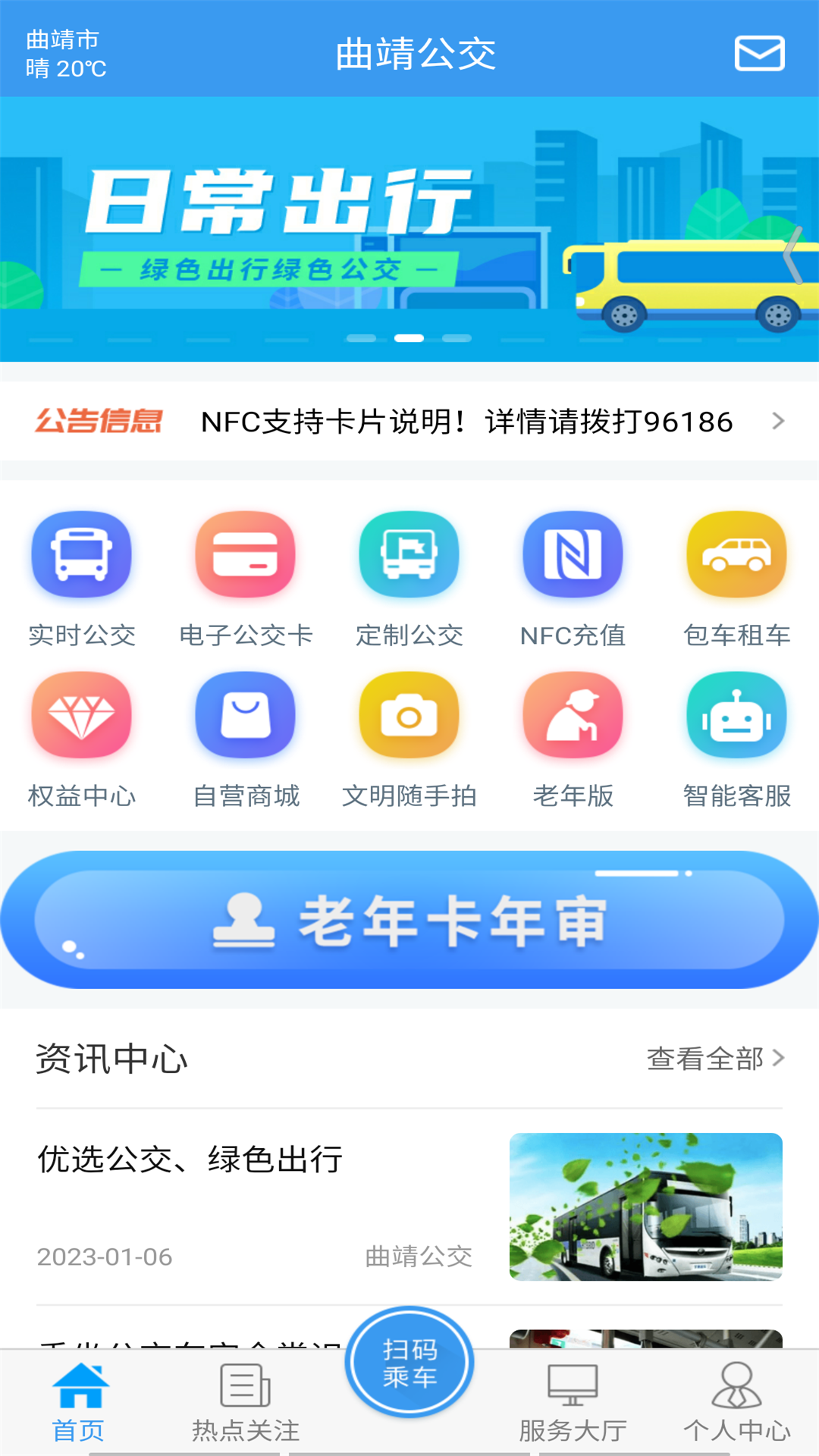Open the messages envelope icon
The width and height of the screenshot is (819, 1456).
tap(759, 53)
